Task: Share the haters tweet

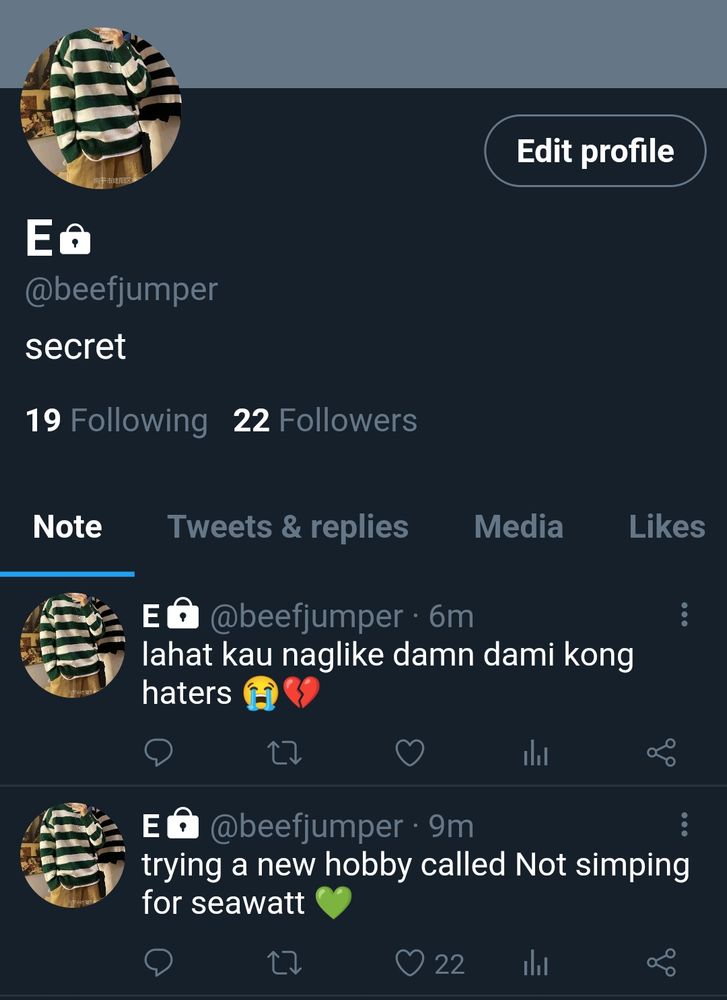Action: 661,753
